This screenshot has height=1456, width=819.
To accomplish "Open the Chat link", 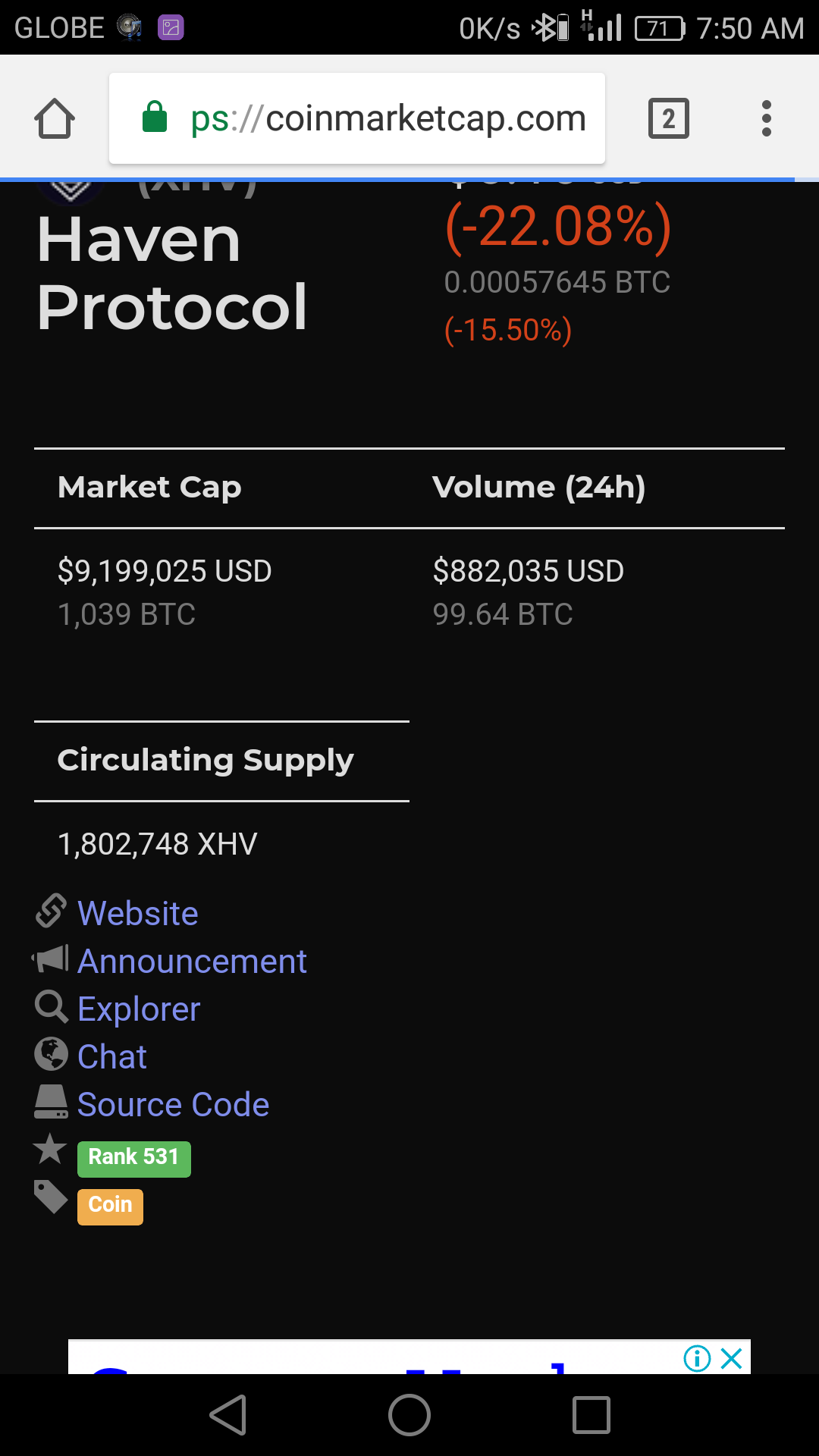I will click(x=112, y=1056).
